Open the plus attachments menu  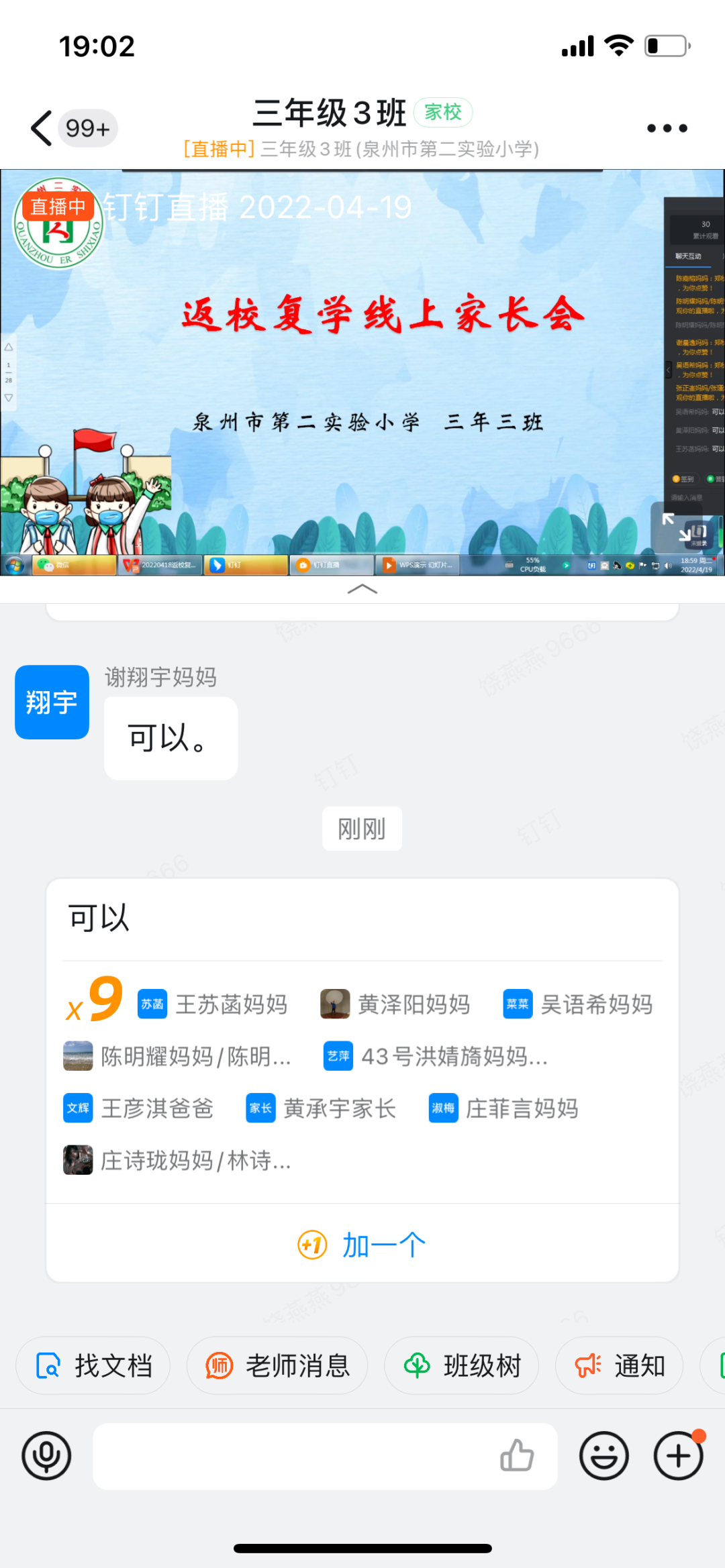[679, 1456]
